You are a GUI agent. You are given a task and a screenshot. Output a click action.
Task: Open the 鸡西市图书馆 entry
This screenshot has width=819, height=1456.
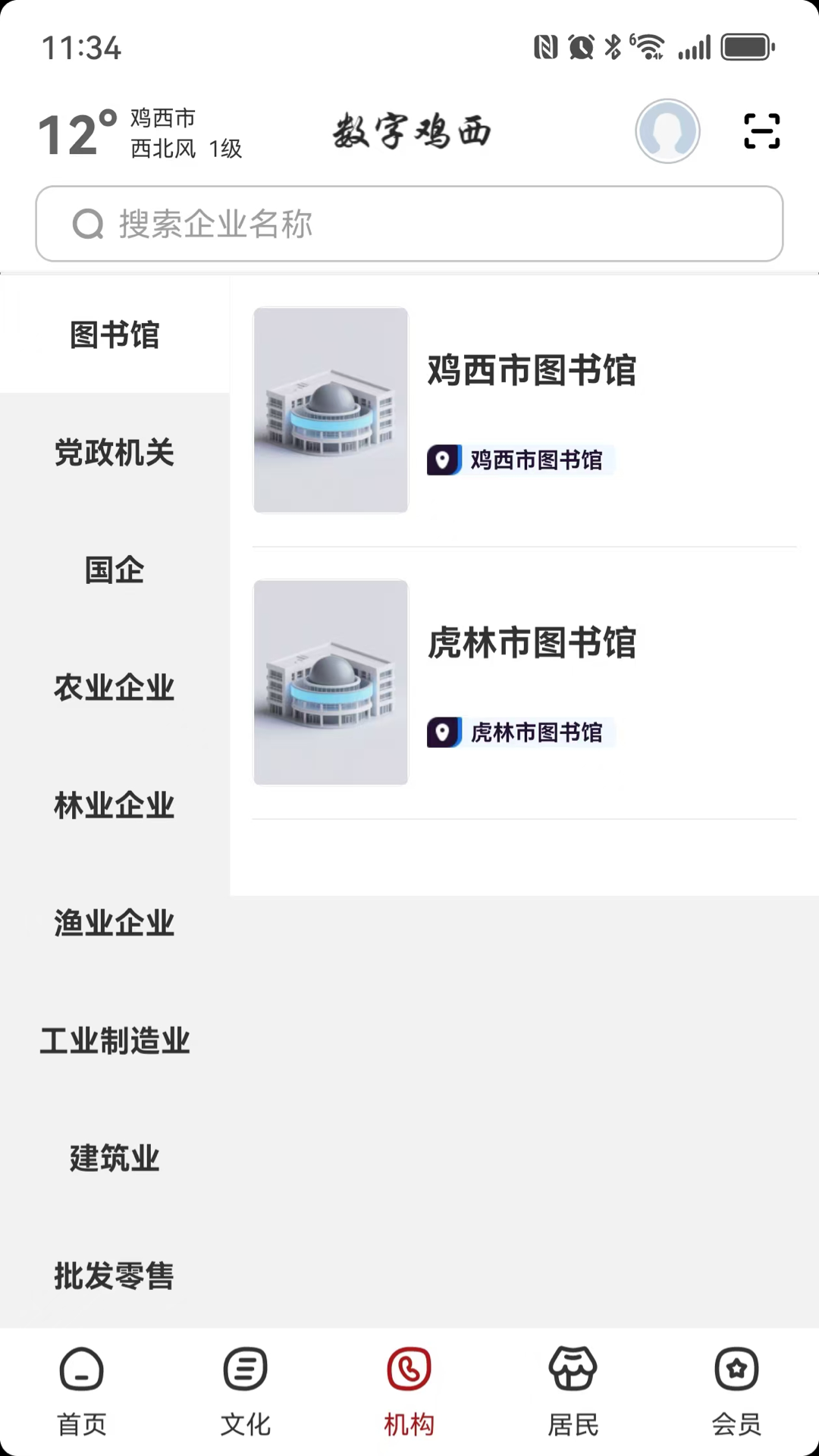coord(531,371)
